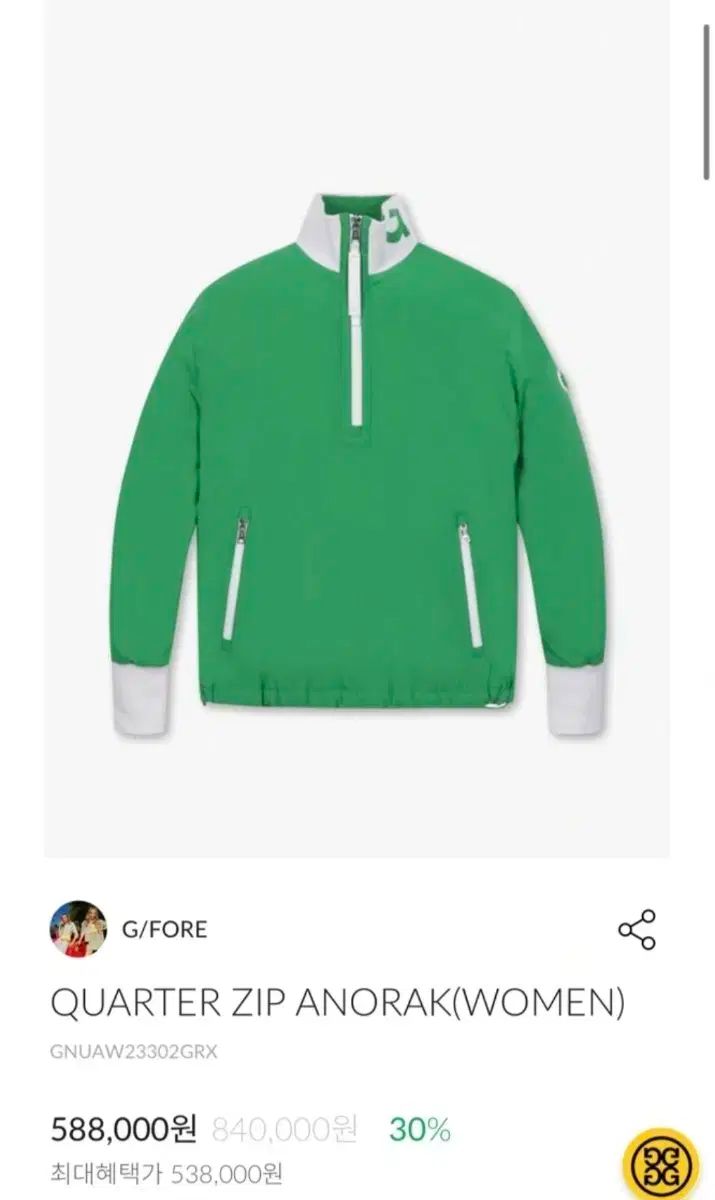Image resolution: width=715 pixels, height=1200 pixels.
Task: Open the G/FORE brand page
Action: click(x=163, y=929)
